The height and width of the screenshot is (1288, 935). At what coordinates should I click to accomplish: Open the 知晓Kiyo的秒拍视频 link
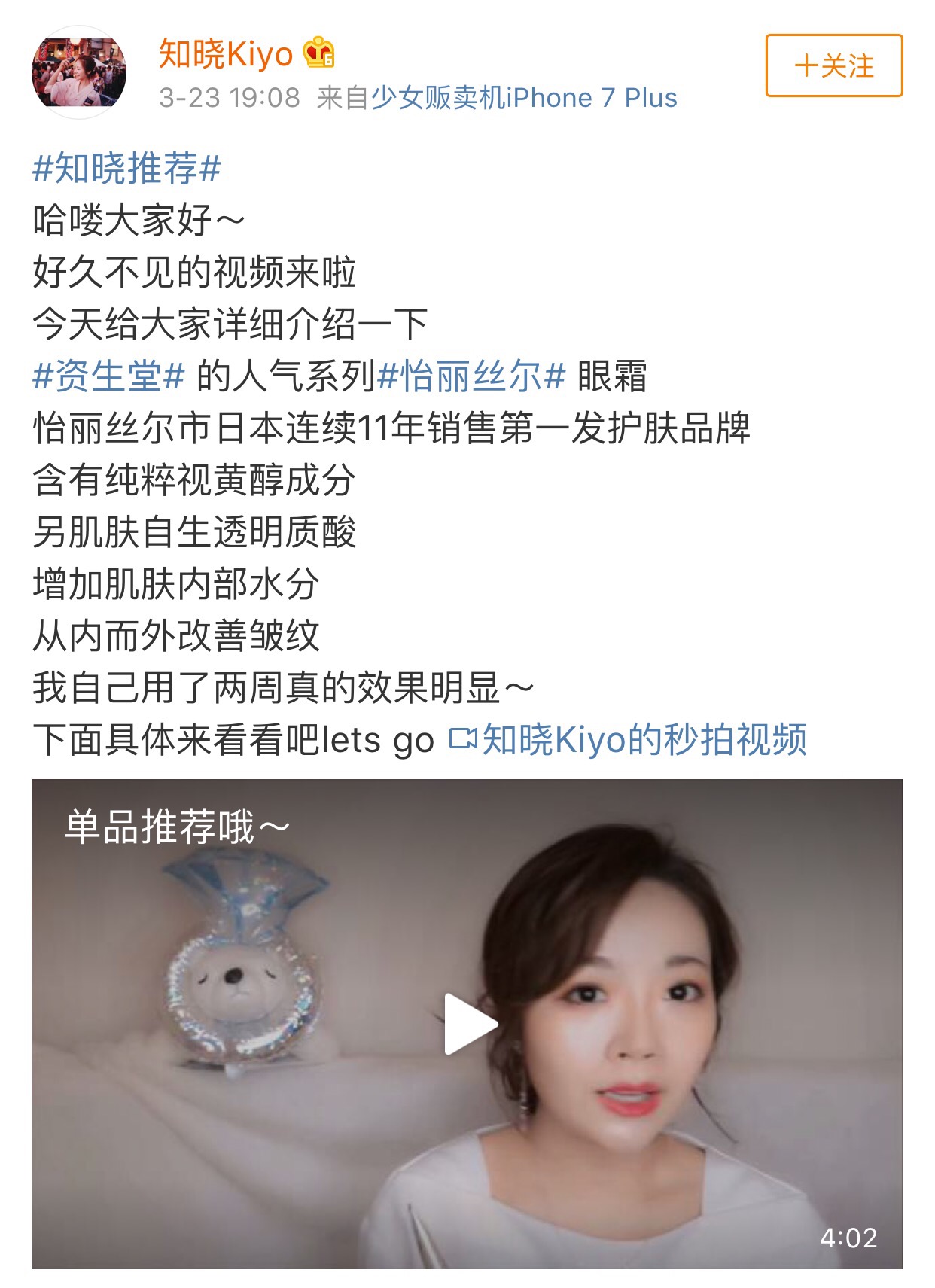coord(629,739)
